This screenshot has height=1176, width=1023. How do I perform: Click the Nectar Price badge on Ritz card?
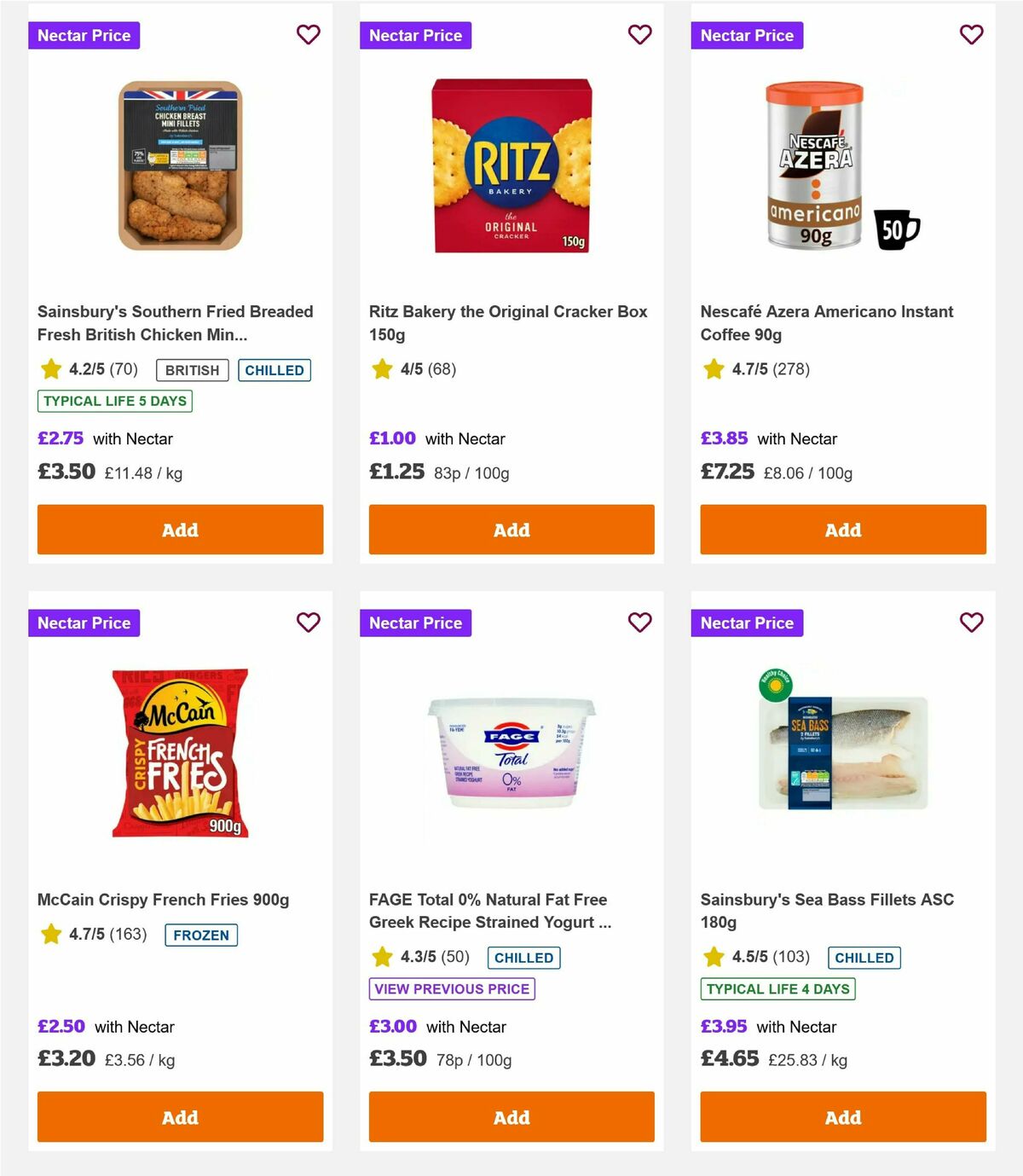point(415,35)
